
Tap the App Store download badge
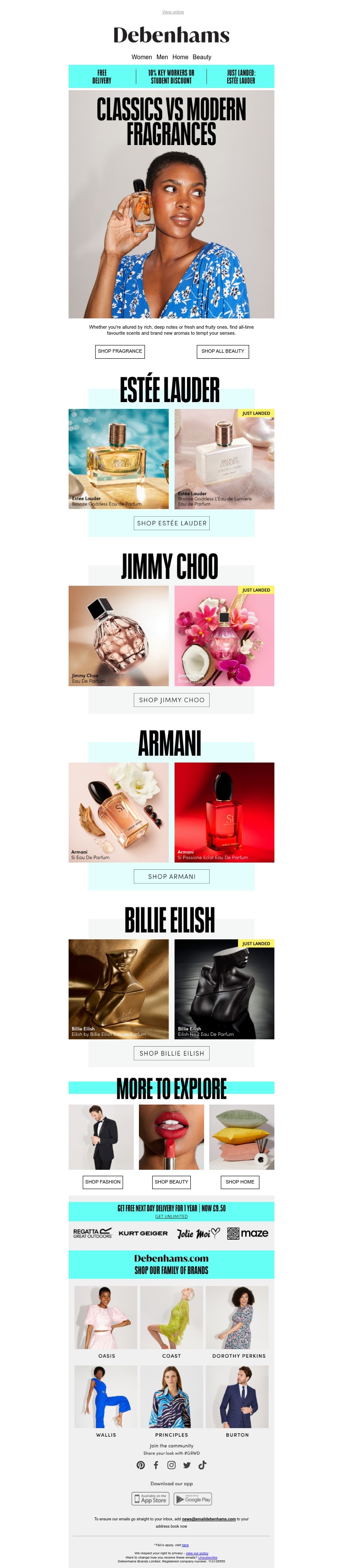150,1499
